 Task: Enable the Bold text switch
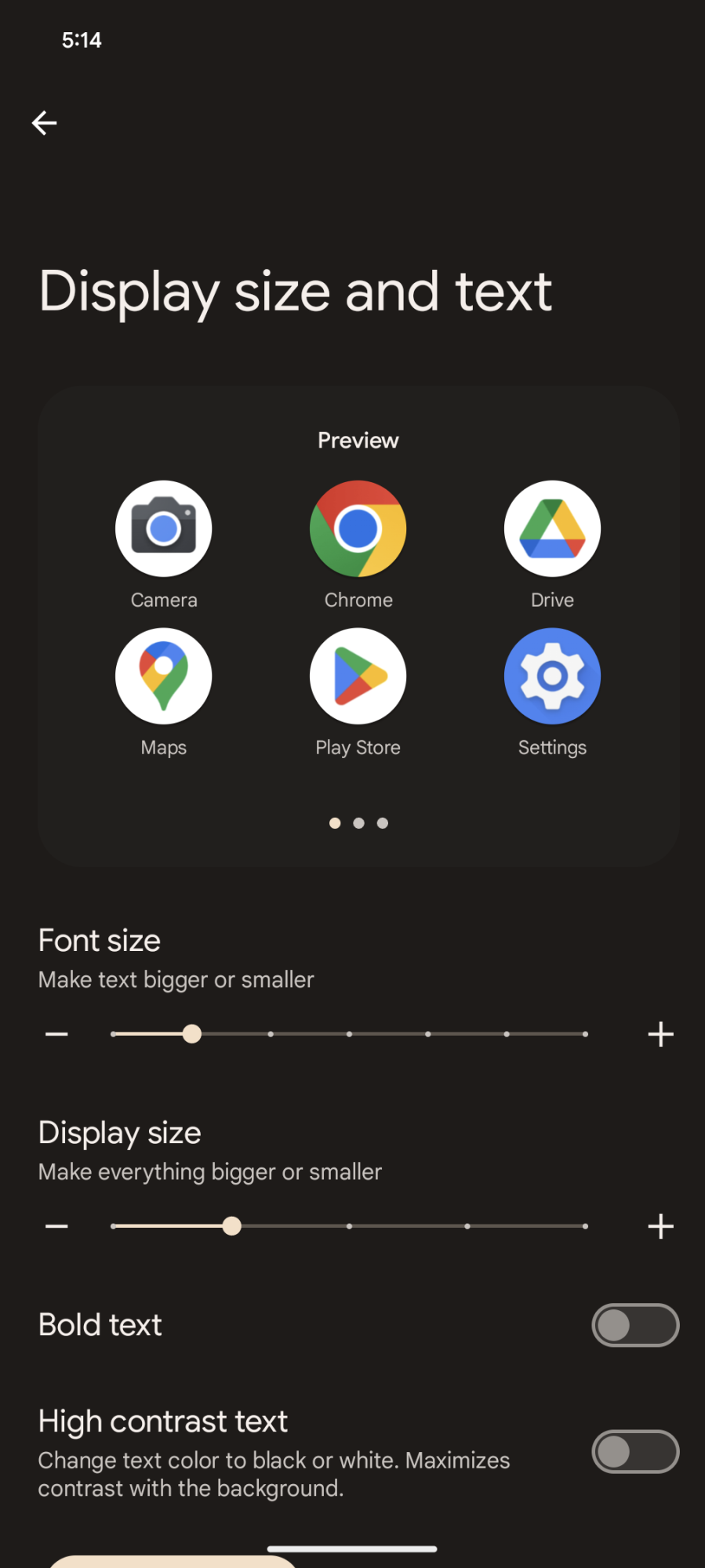(x=634, y=1325)
